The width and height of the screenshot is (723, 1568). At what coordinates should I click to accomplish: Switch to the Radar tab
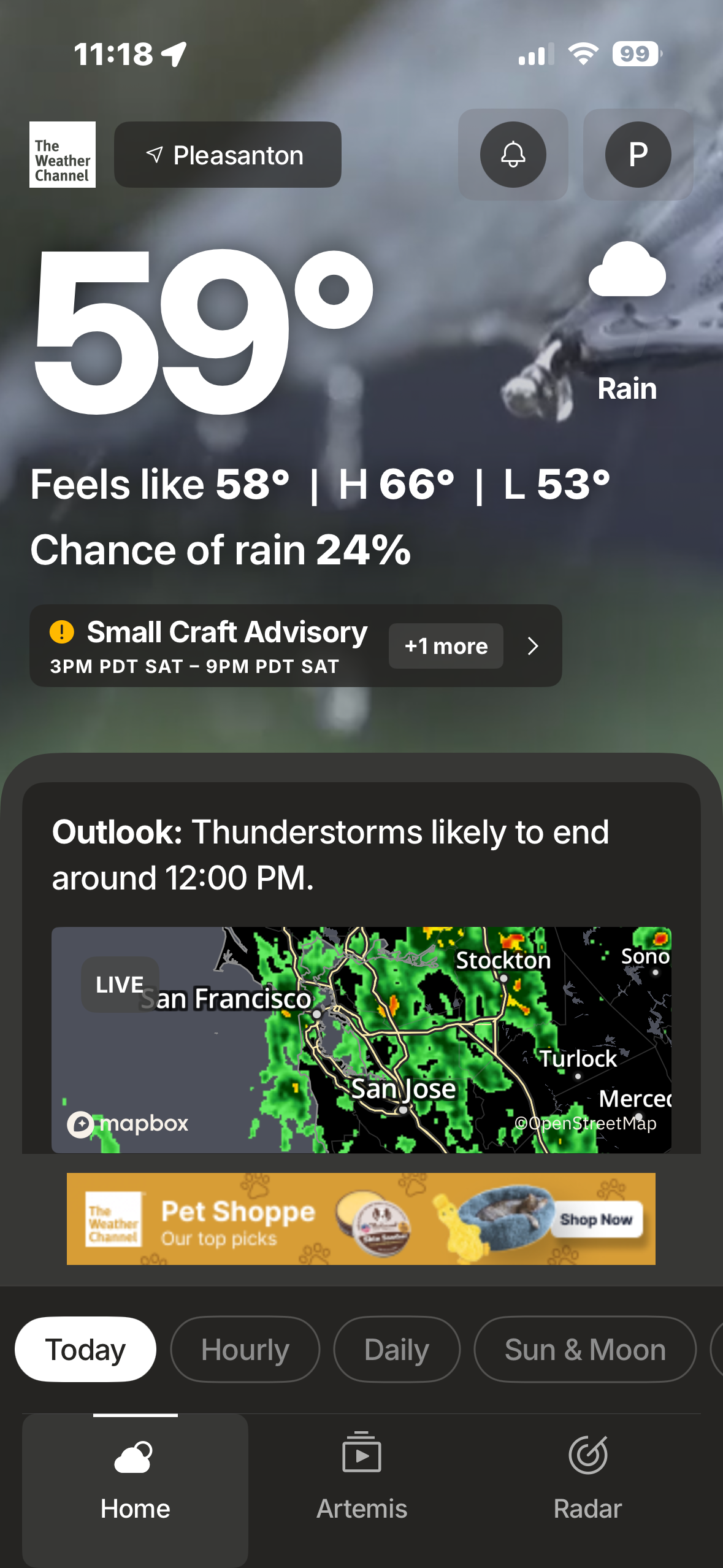pyautogui.click(x=587, y=1485)
